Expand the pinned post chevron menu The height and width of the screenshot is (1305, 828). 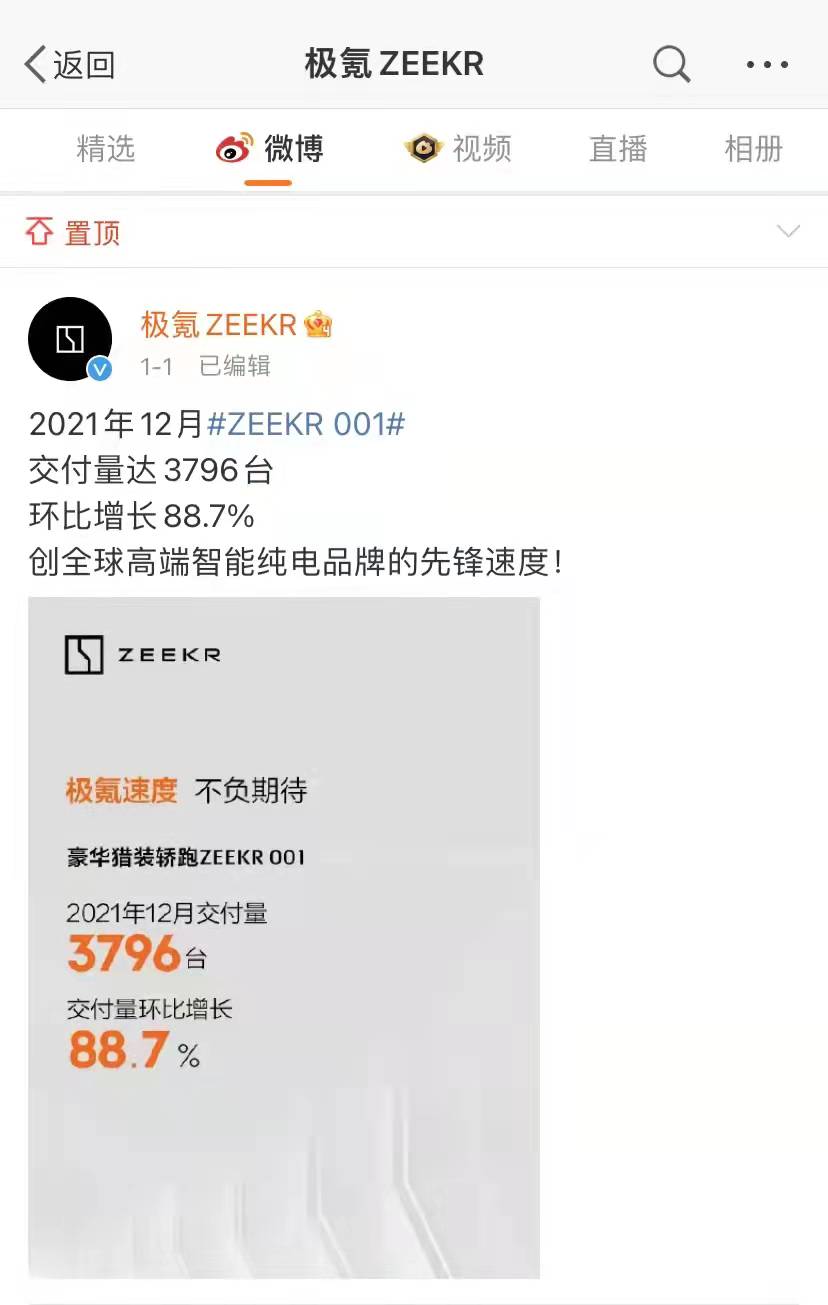click(788, 232)
